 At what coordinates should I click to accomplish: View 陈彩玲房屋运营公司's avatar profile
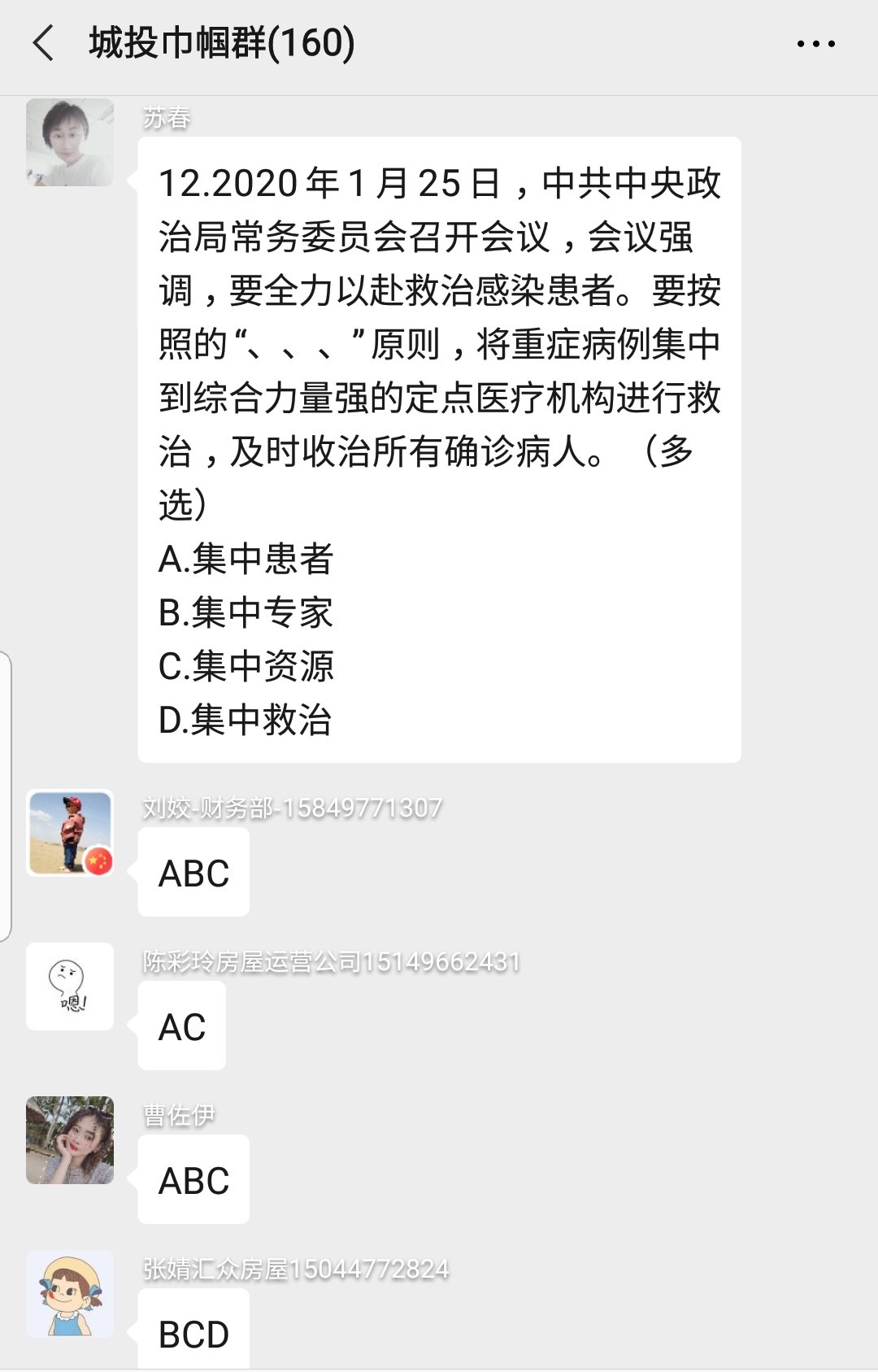(x=70, y=987)
